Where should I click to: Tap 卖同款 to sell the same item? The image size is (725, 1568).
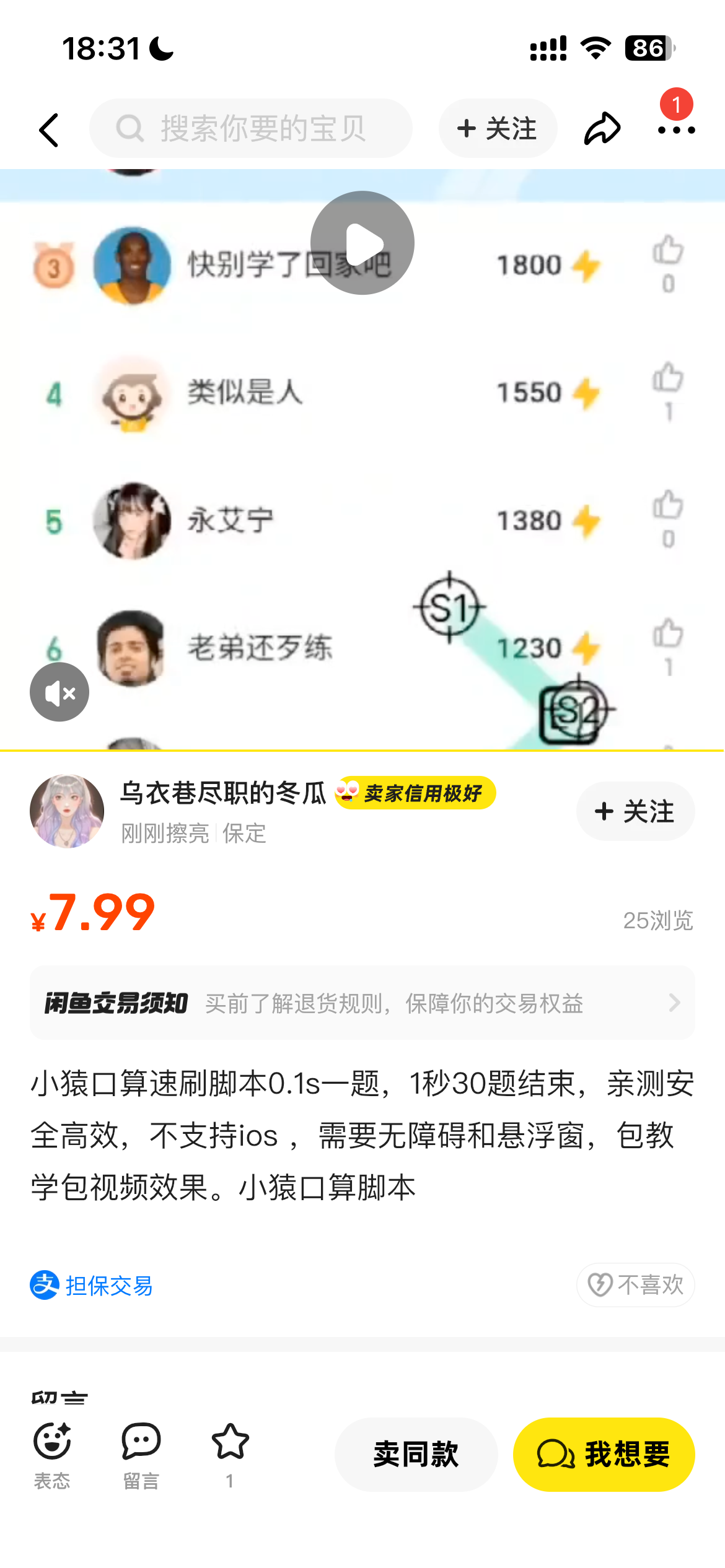click(416, 1454)
